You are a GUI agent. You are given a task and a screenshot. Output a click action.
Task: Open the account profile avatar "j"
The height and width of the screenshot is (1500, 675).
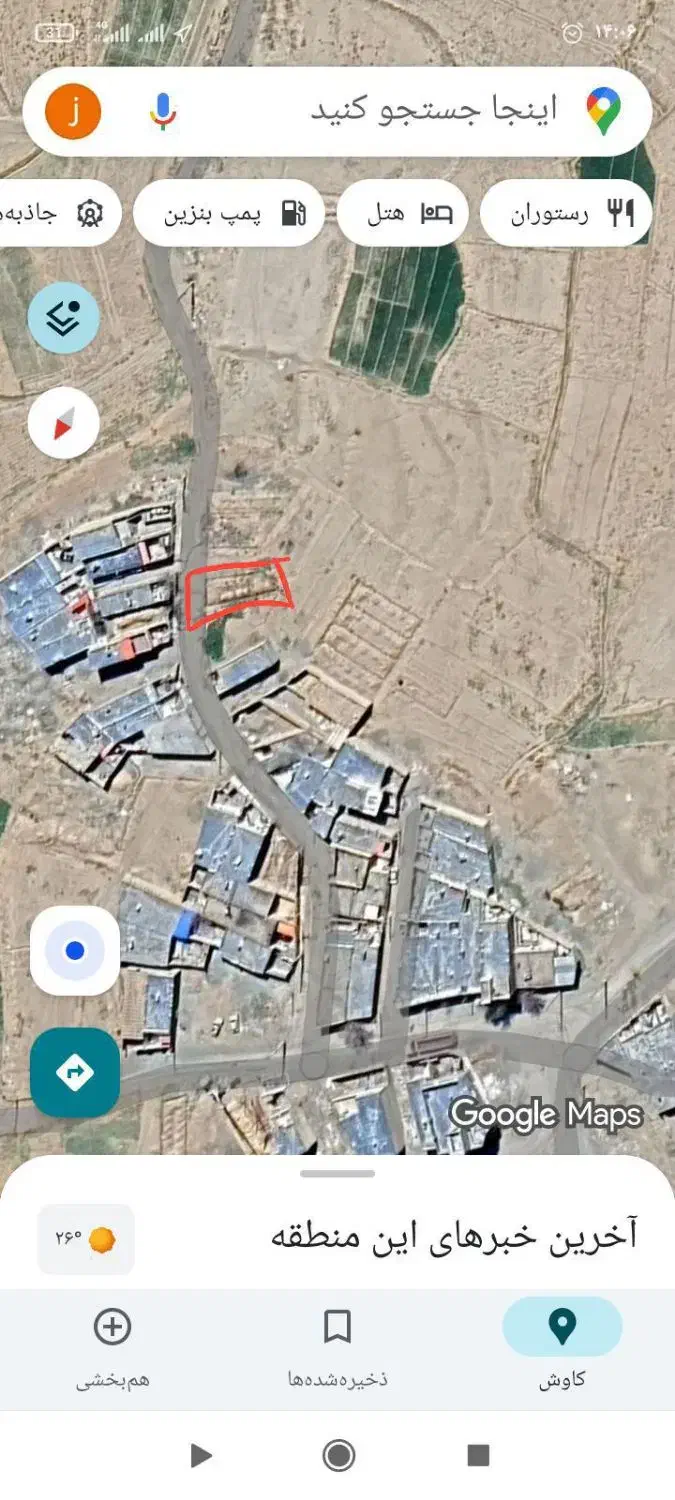click(x=73, y=111)
